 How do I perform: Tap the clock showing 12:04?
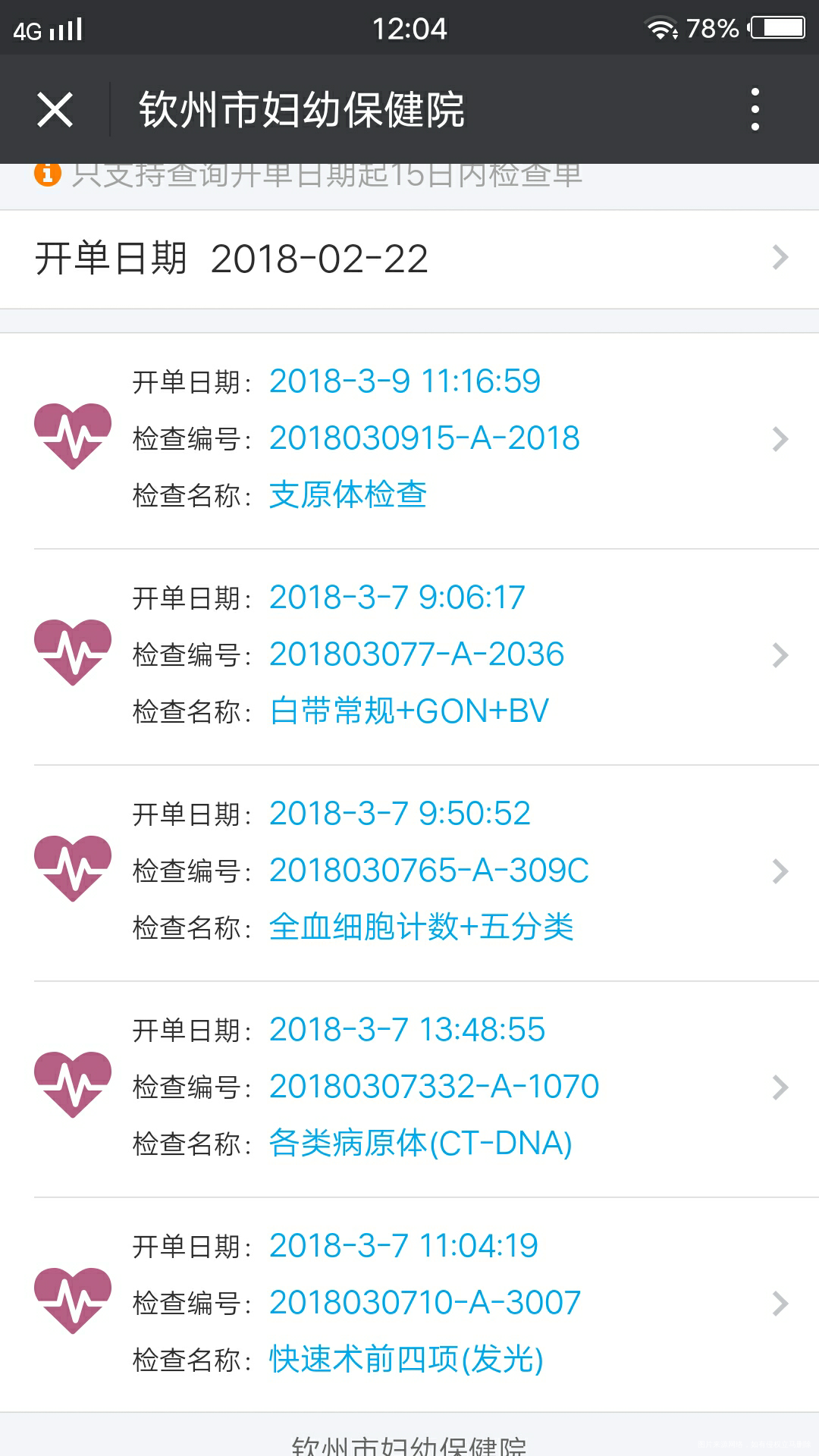click(409, 29)
